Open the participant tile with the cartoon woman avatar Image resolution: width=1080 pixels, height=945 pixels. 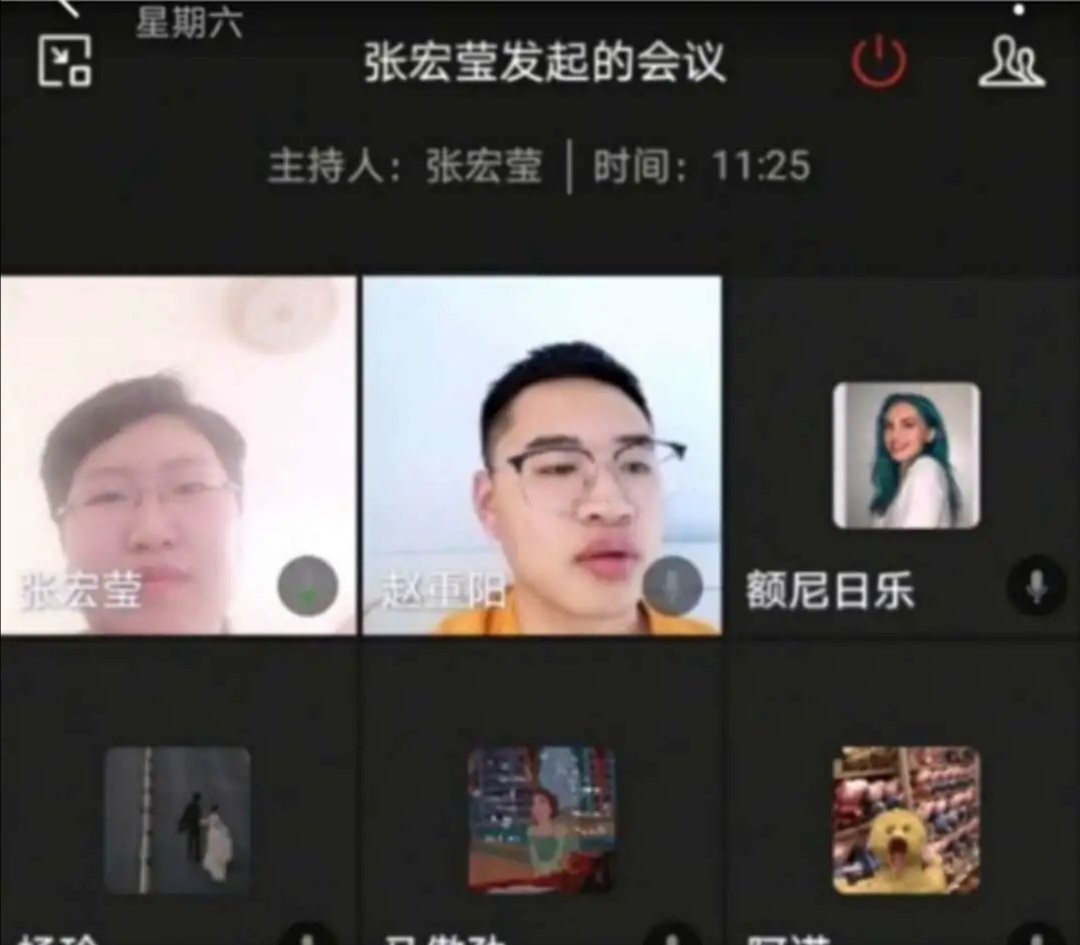[x=541, y=819]
